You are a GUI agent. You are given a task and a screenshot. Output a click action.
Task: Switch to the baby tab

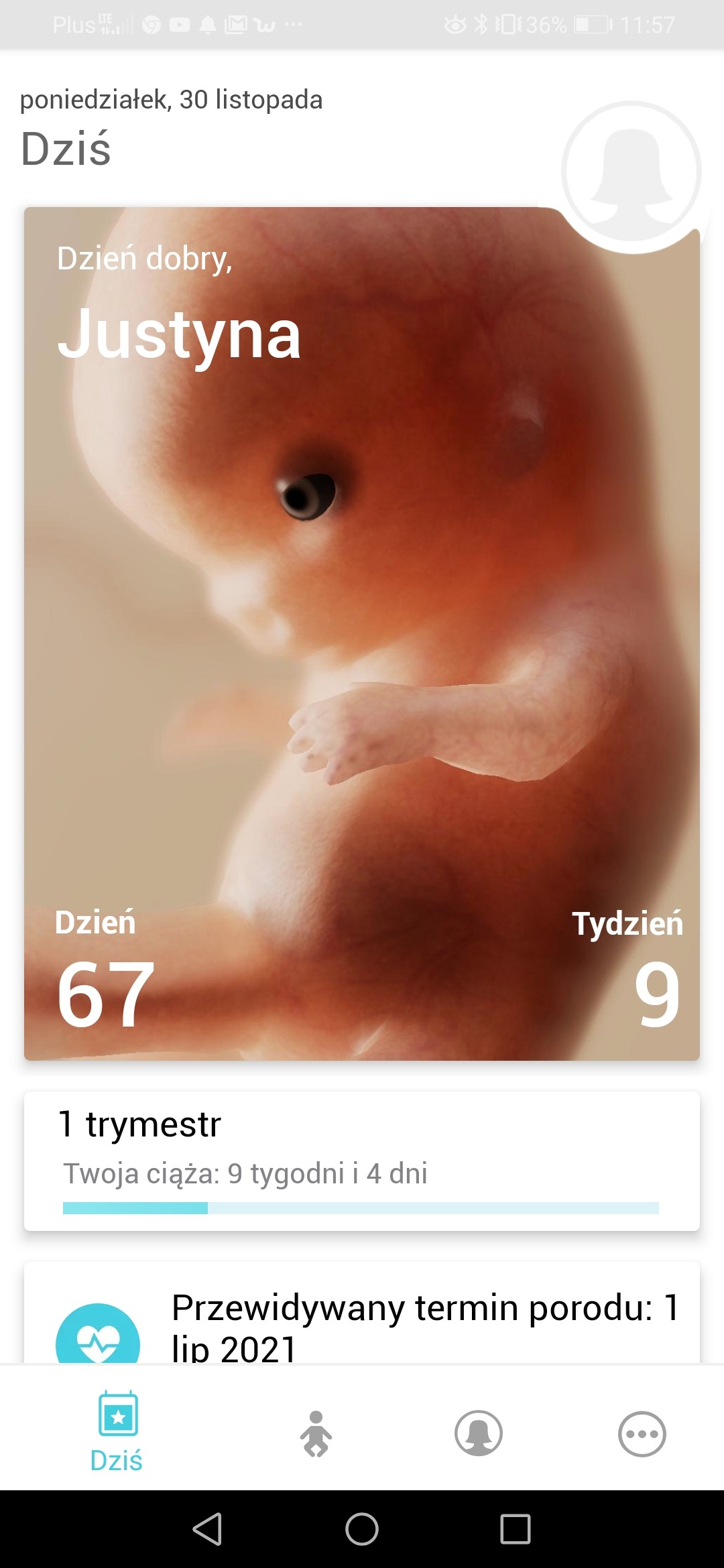pyautogui.click(x=316, y=1434)
